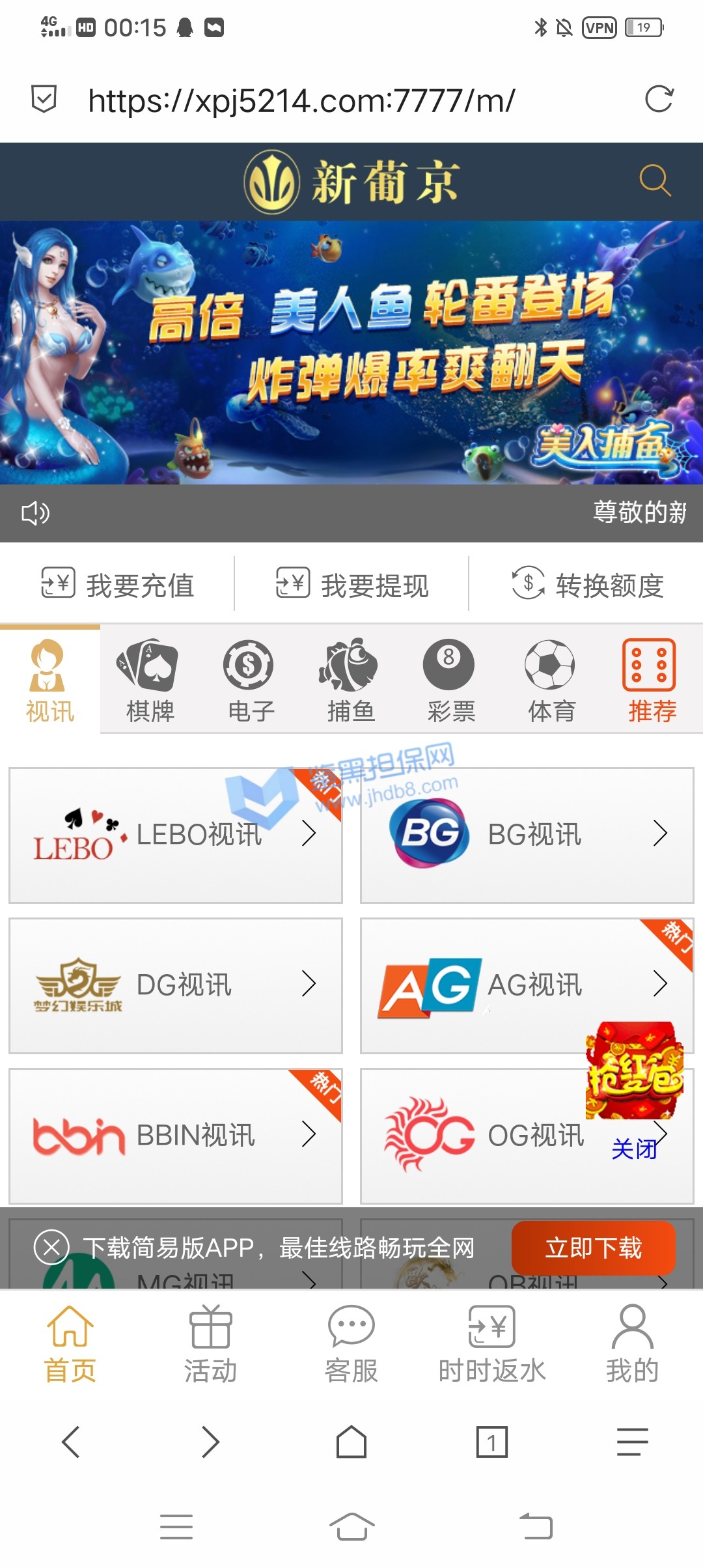Select the 捕鱼 category tab

[x=351, y=680]
